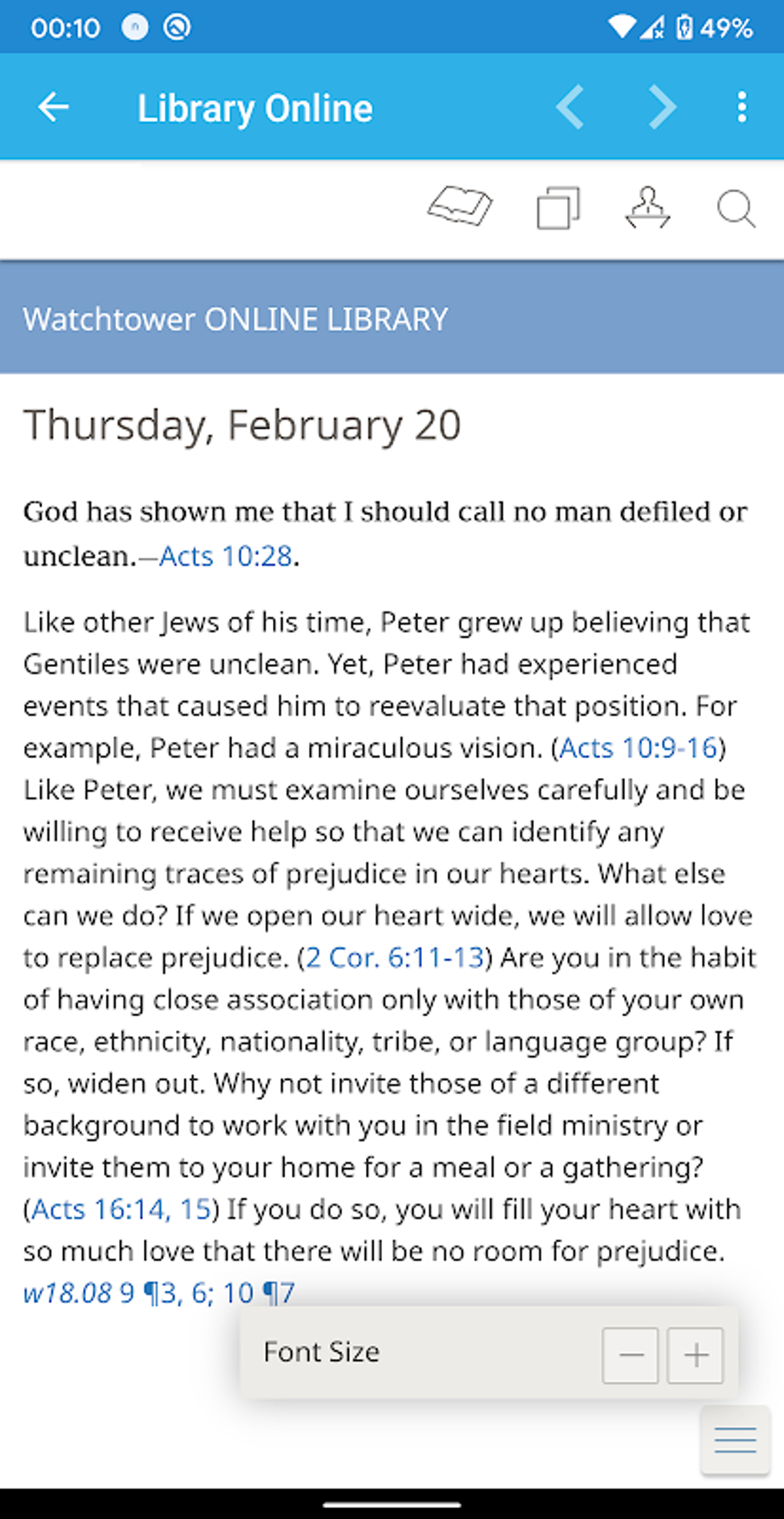Screen dimensions: 784x1519
Task: Open the w18.08 source publication link
Action: click(x=67, y=1292)
